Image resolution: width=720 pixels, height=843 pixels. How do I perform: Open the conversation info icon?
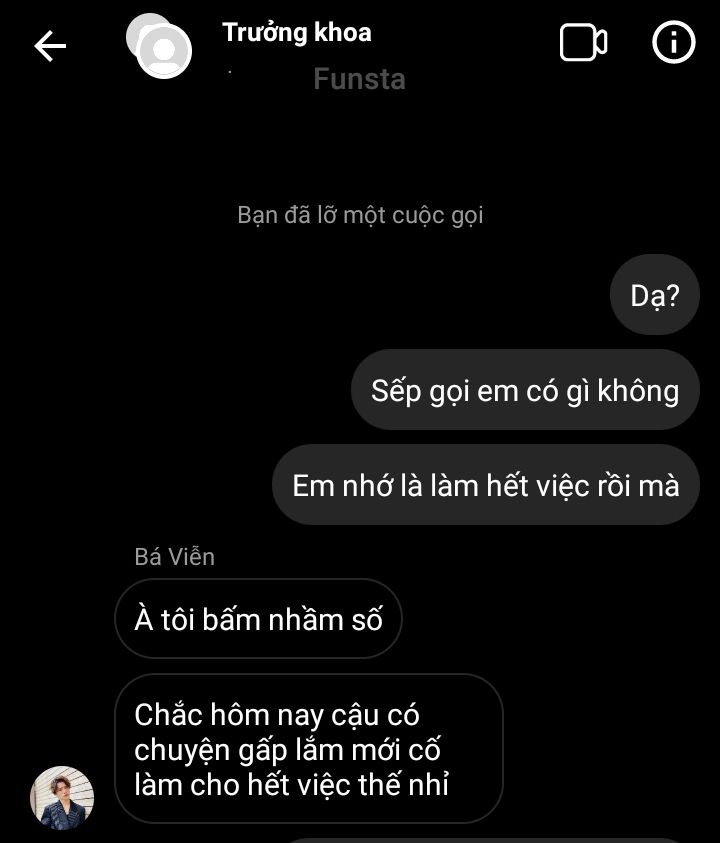click(673, 43)
